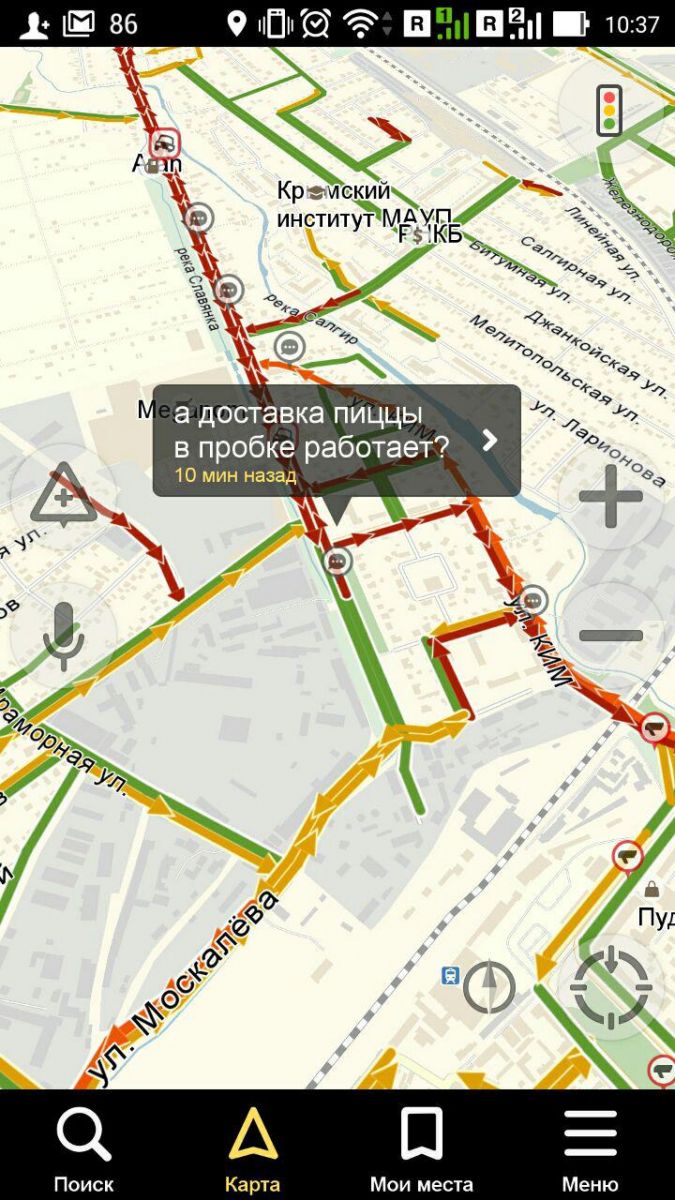Viewport: 675px width, 1200px height.
Task: Tap the compass to reset map orientation
Action: 489,988
